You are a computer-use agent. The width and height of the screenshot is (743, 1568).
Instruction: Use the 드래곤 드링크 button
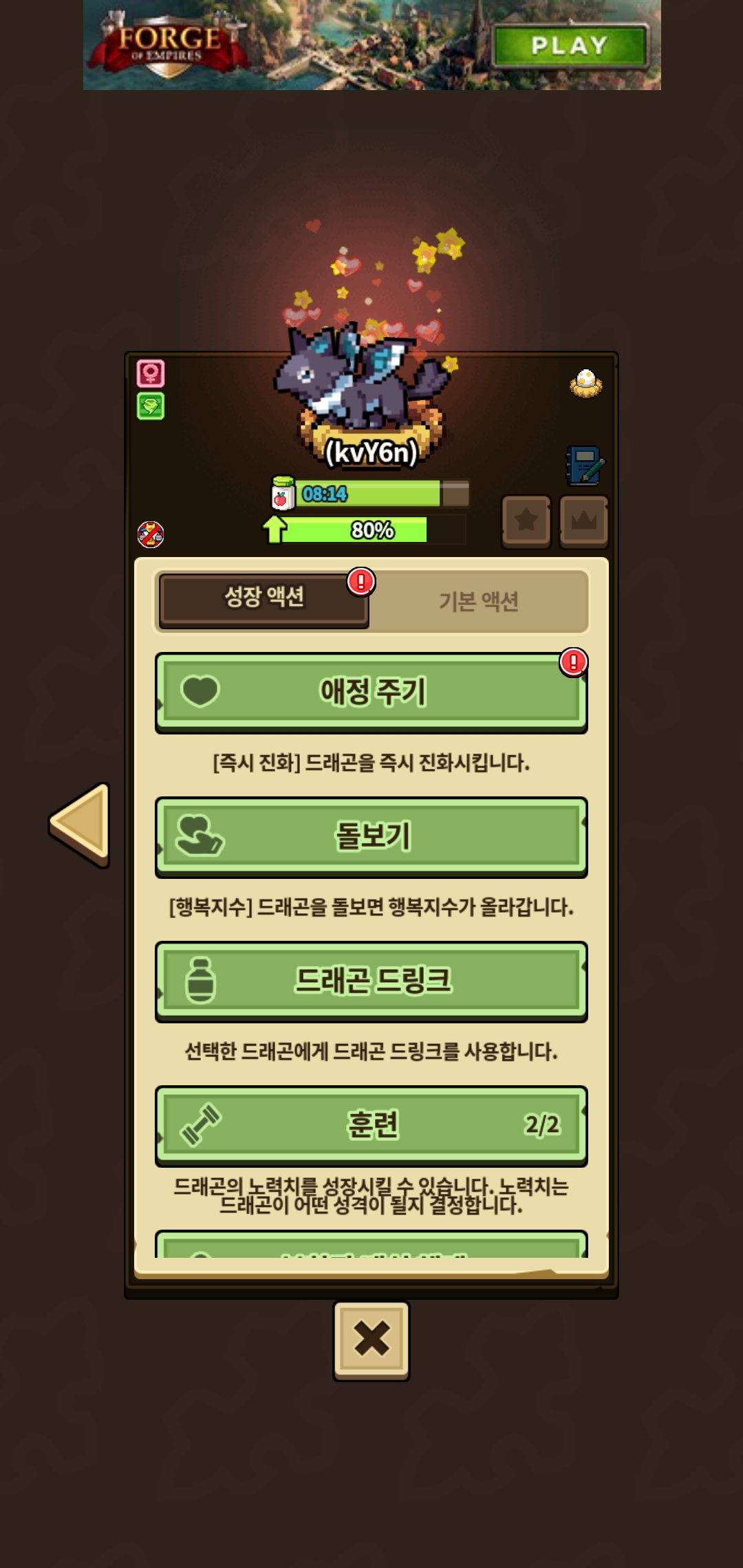371,981
